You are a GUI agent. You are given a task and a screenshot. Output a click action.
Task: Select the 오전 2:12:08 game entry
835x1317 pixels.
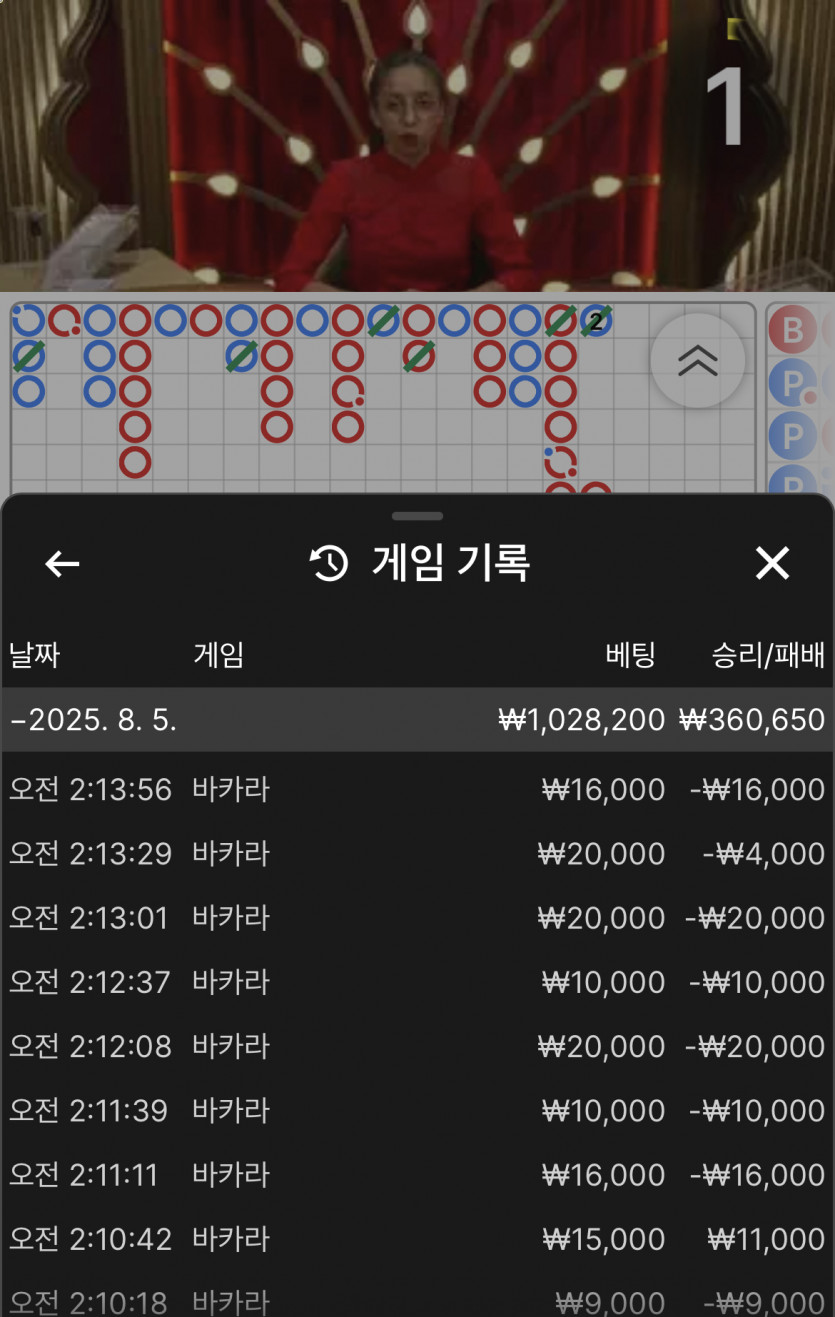(x=417, y=1046)
